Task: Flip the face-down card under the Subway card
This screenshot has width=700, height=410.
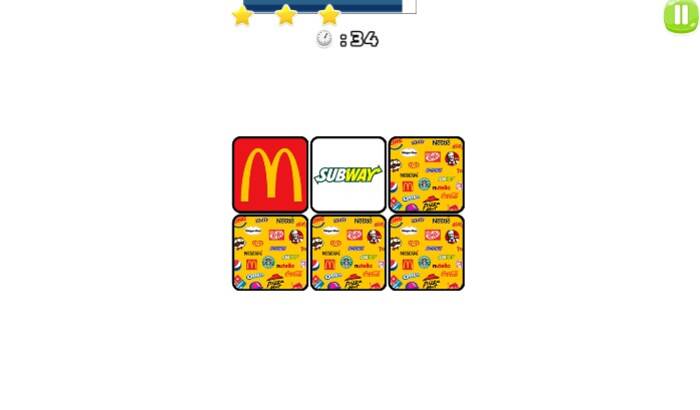Action: tap(348, 252)
